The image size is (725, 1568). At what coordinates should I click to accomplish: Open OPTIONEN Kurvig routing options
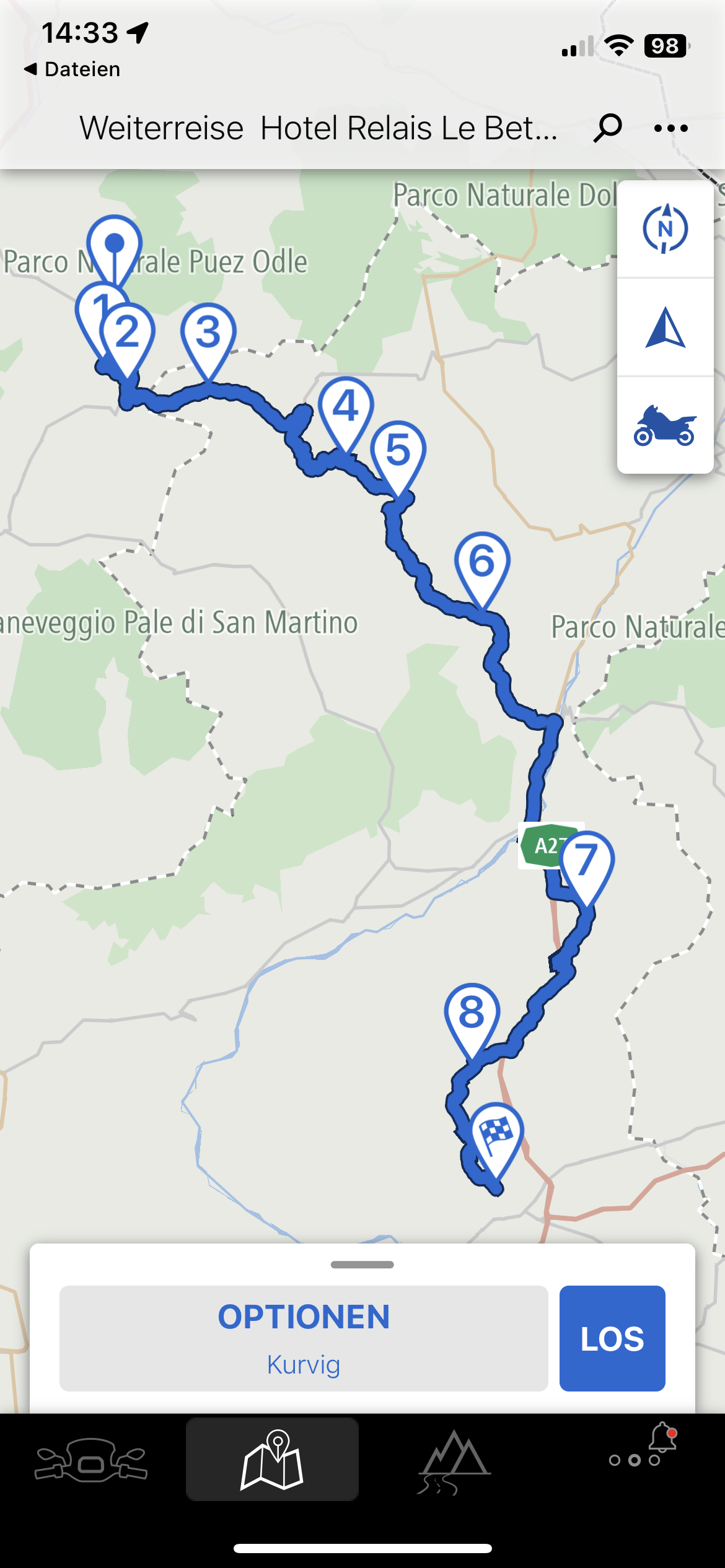tap(304, 1338)
